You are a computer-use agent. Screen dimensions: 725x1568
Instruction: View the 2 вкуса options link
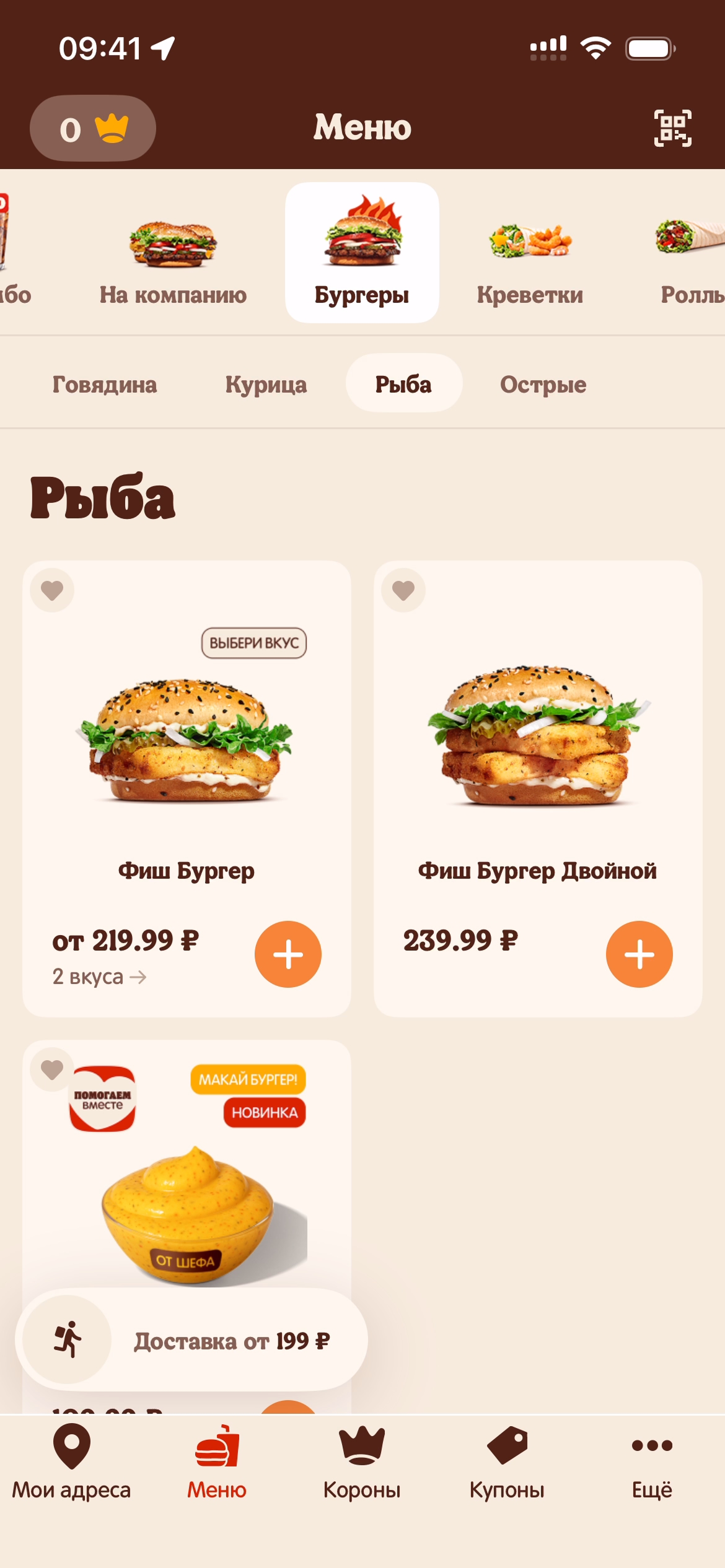[x=99, y=977]
